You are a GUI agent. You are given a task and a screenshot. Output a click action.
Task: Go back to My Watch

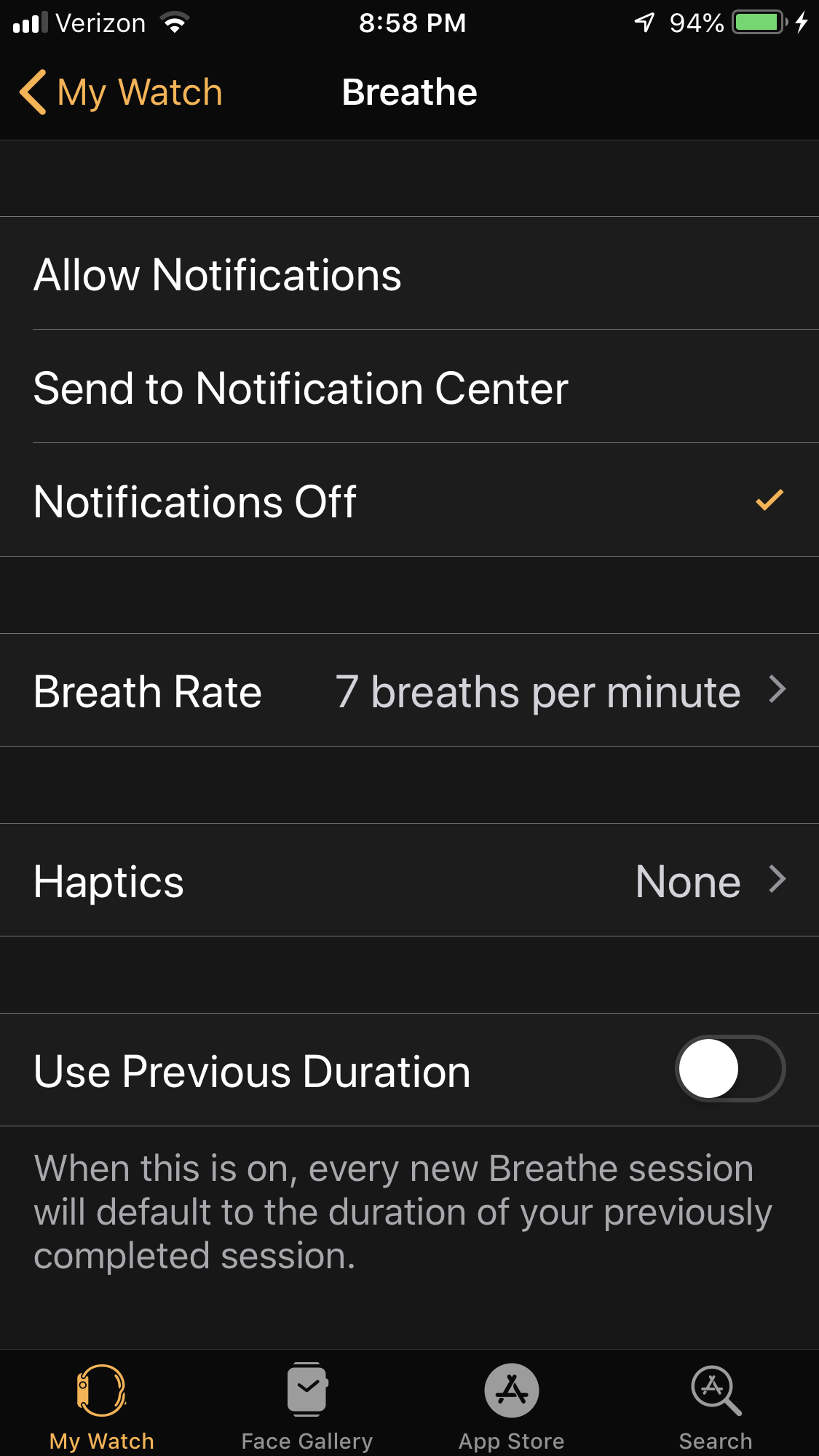click(x=120, y=92)
